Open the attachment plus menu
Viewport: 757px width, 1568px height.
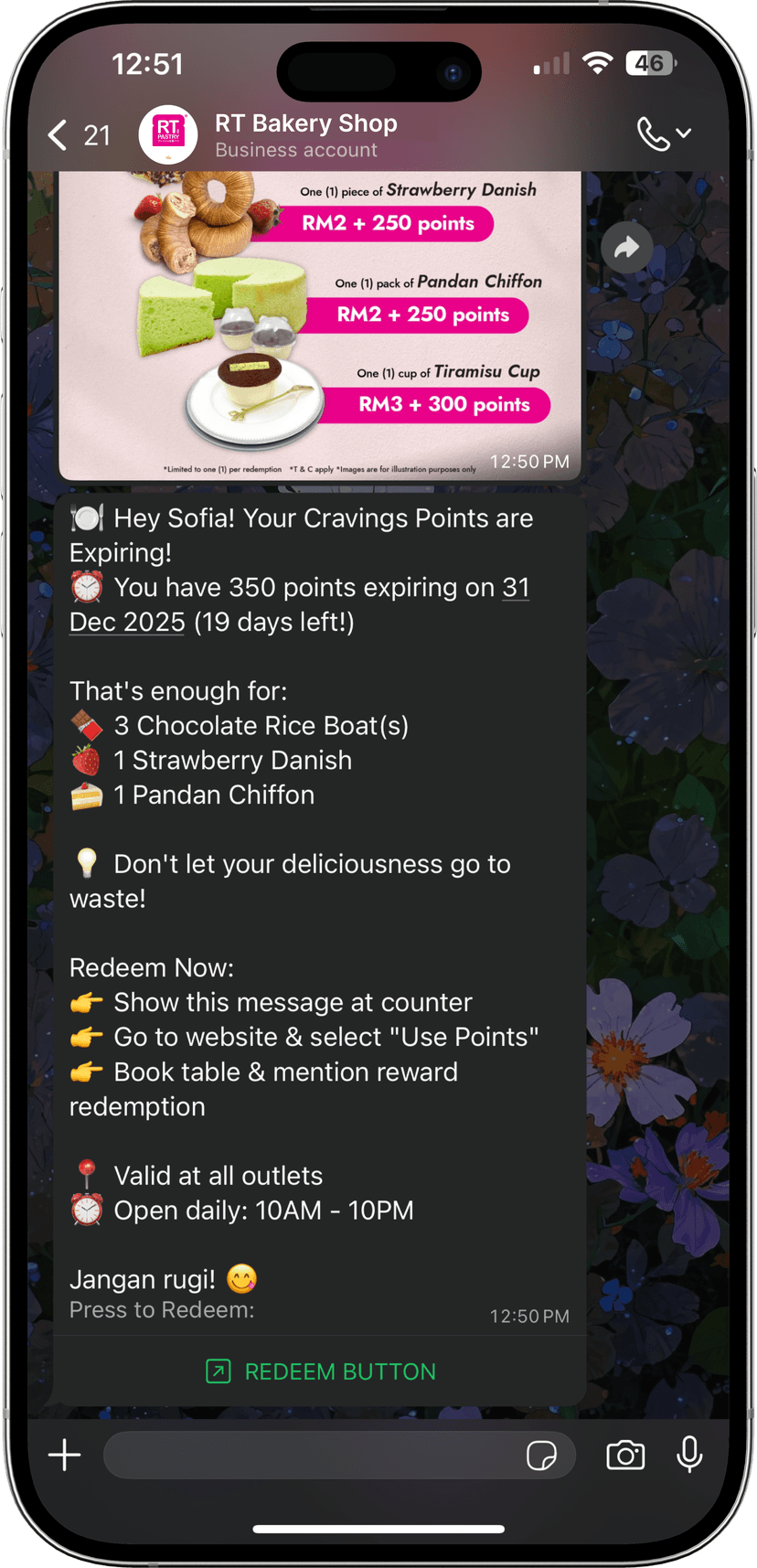65,1455
